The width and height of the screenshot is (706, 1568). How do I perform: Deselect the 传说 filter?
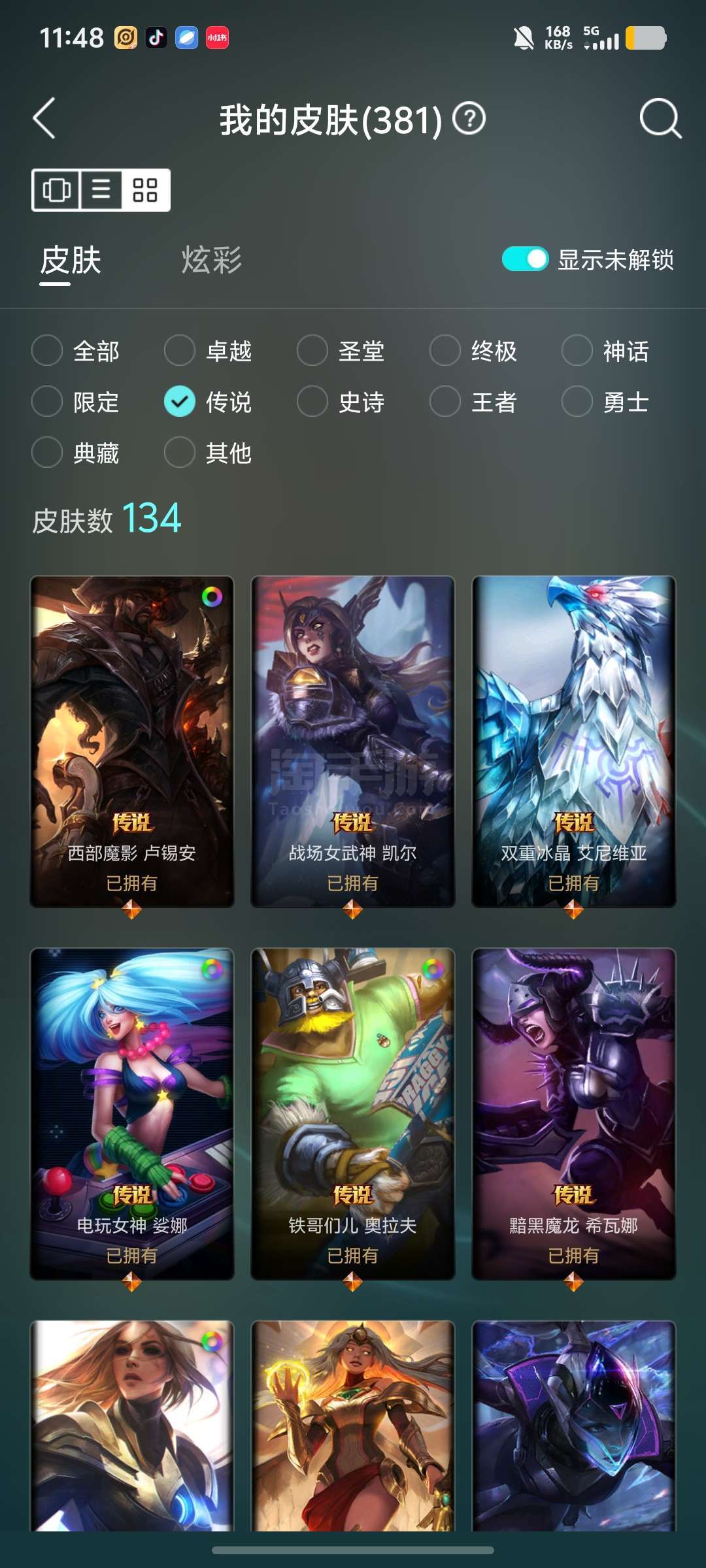(x=209, y=402)
